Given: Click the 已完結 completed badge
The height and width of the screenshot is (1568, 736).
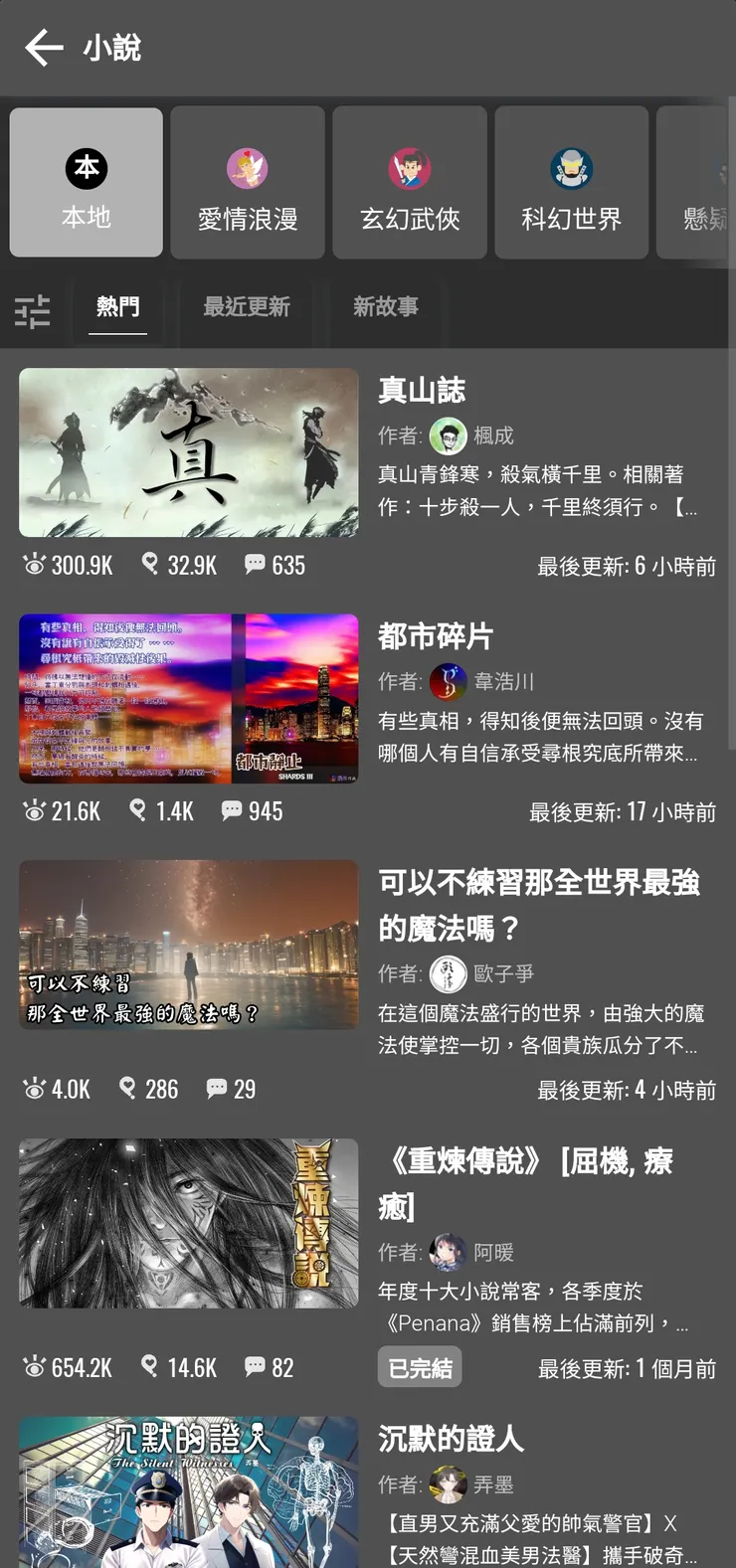Looking at the screenshot, I should [419, 1366].
